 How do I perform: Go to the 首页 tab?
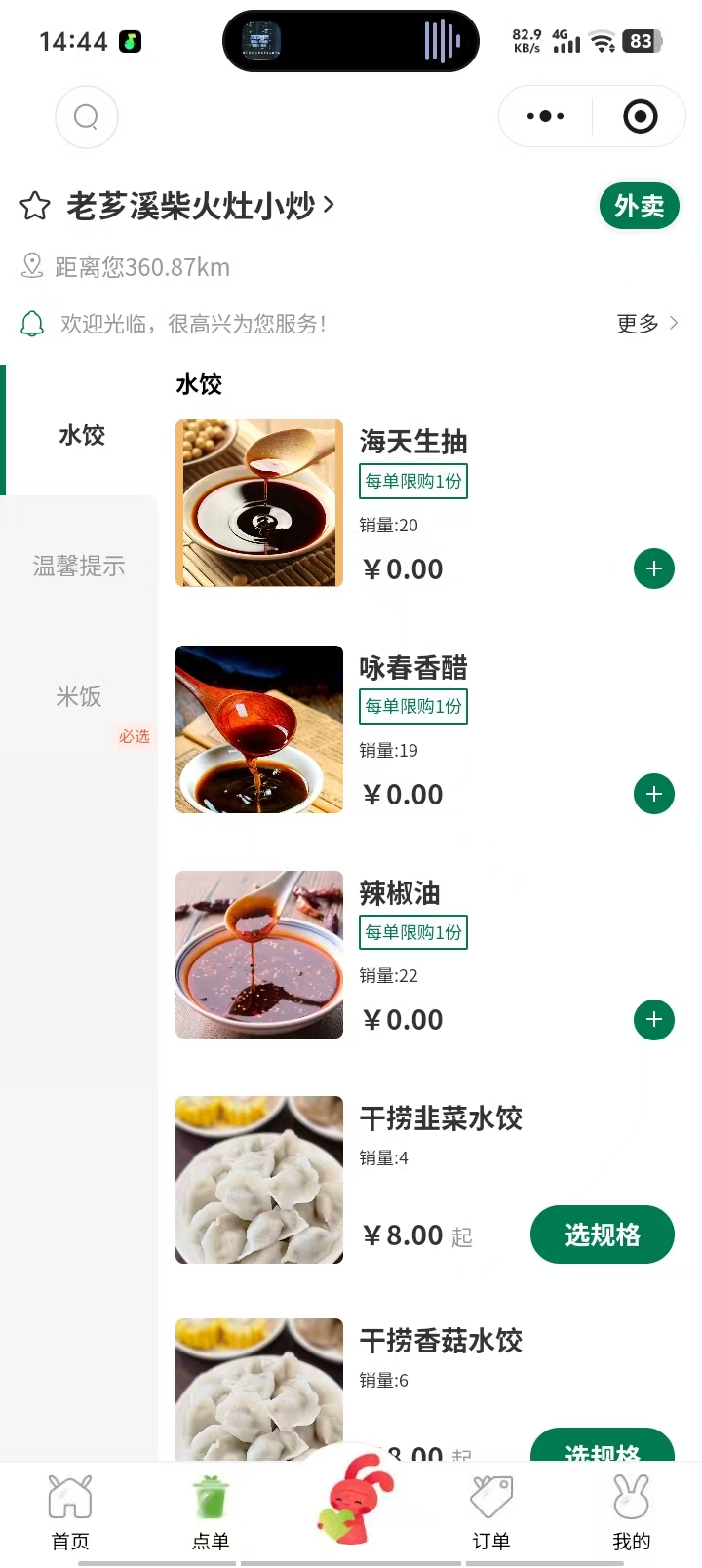[70, 1510]
